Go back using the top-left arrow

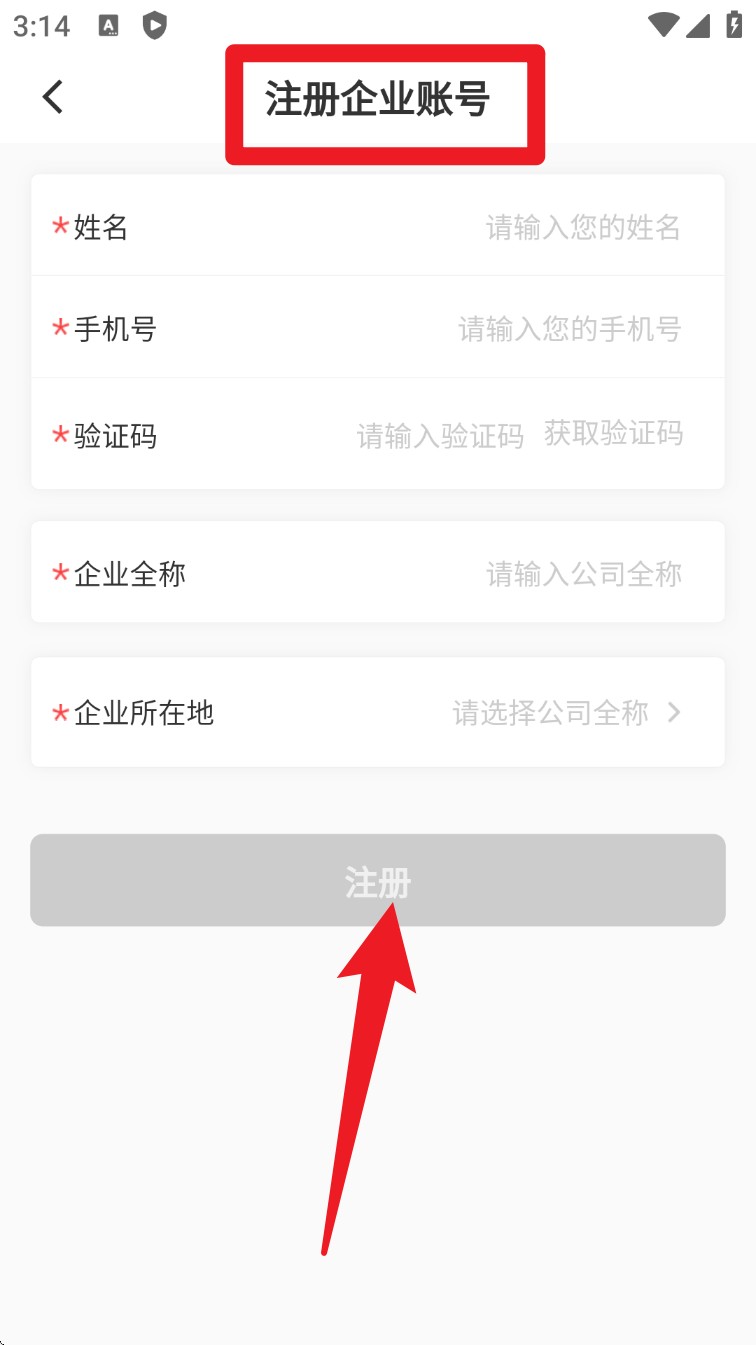click(53, 97)
